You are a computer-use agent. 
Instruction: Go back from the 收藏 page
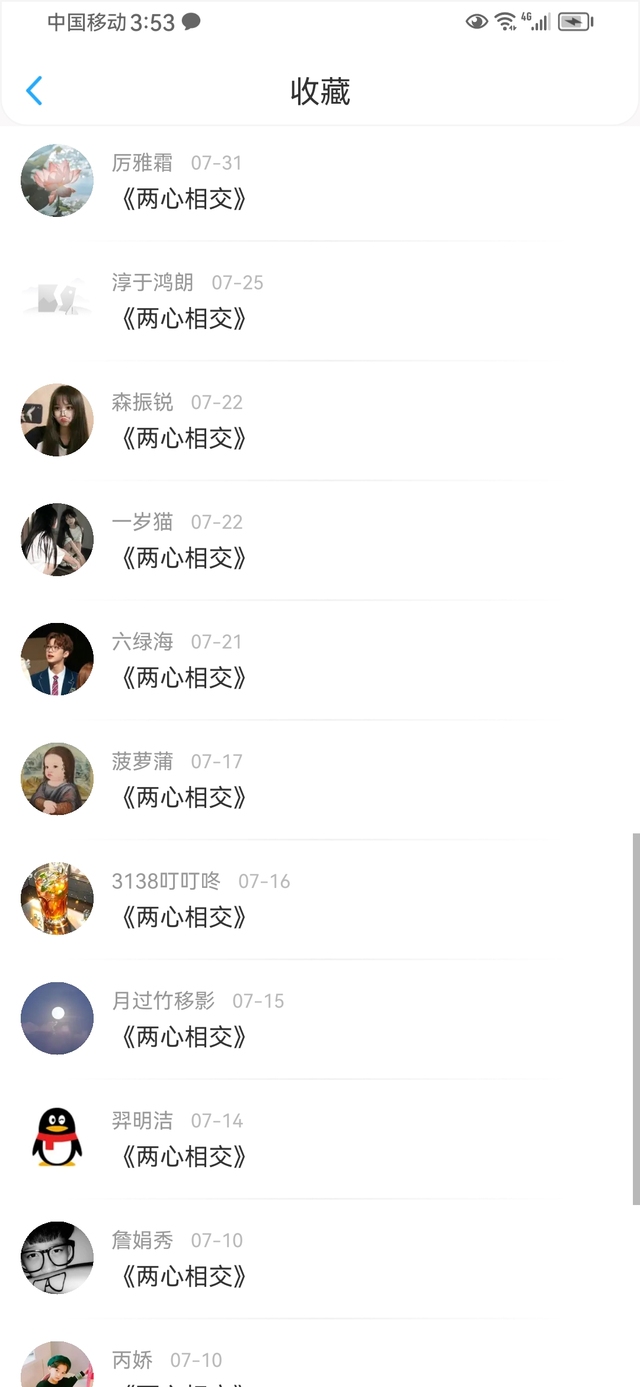point(34,91)
